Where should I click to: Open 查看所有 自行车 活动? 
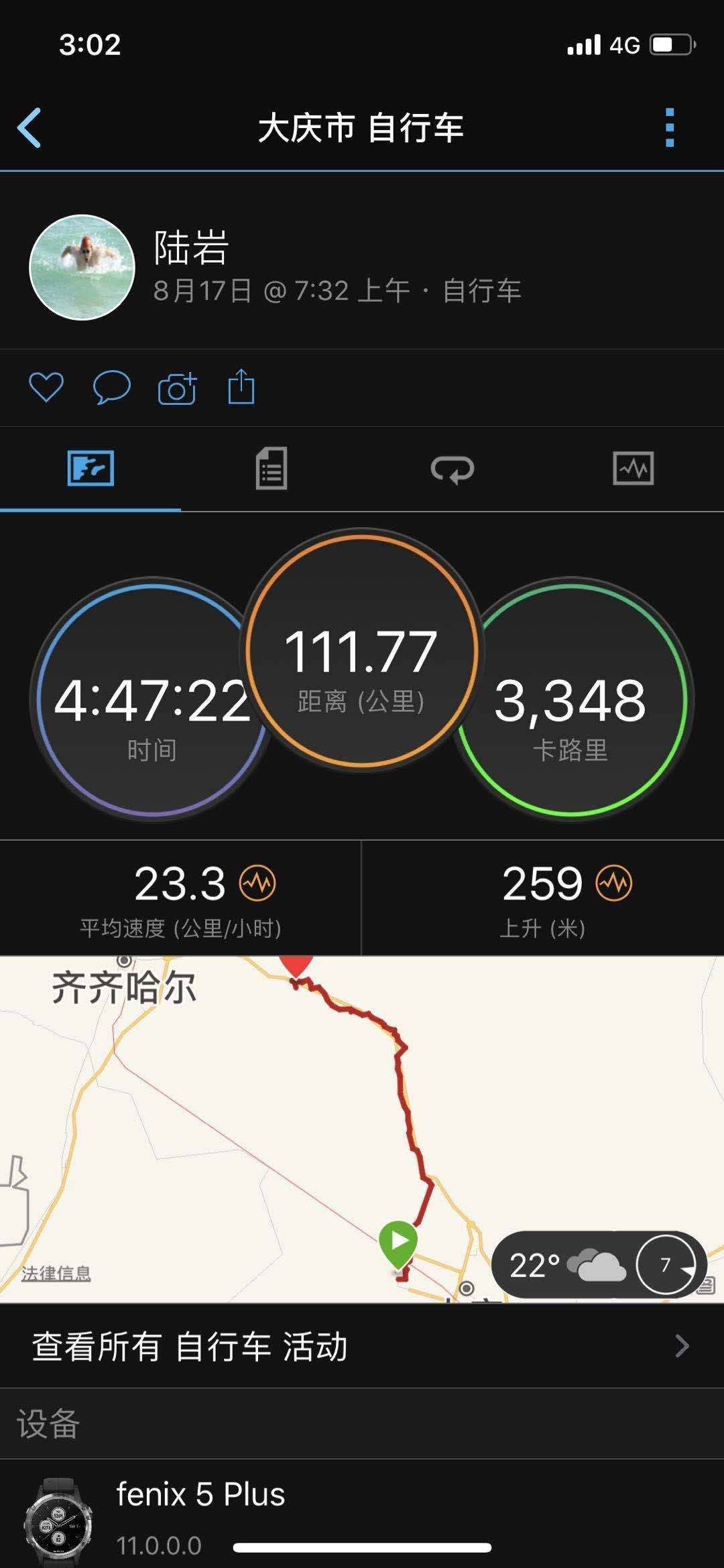click(362, 1346)
